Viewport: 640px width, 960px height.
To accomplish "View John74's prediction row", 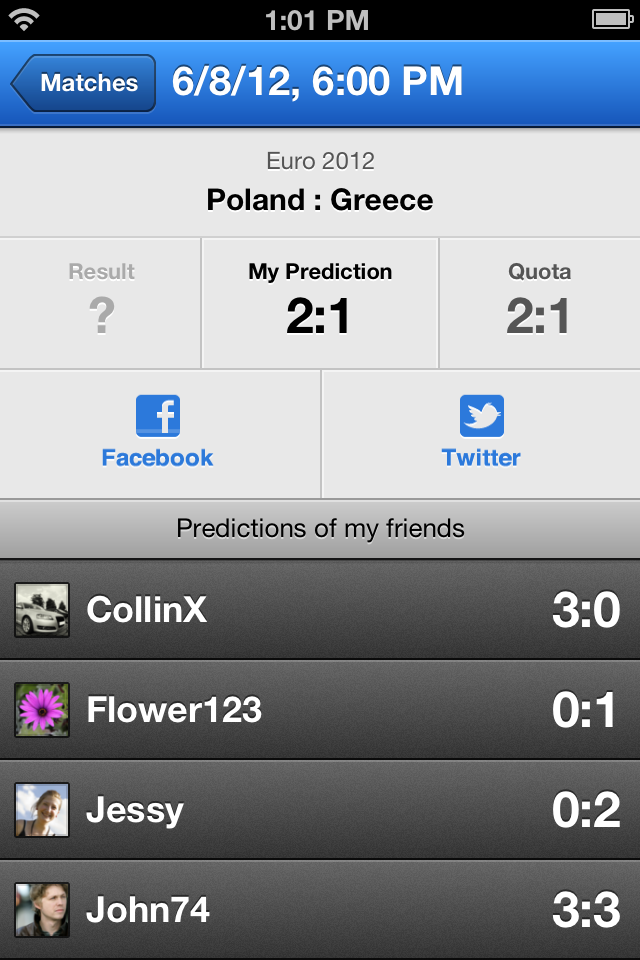I will [320, 910].
